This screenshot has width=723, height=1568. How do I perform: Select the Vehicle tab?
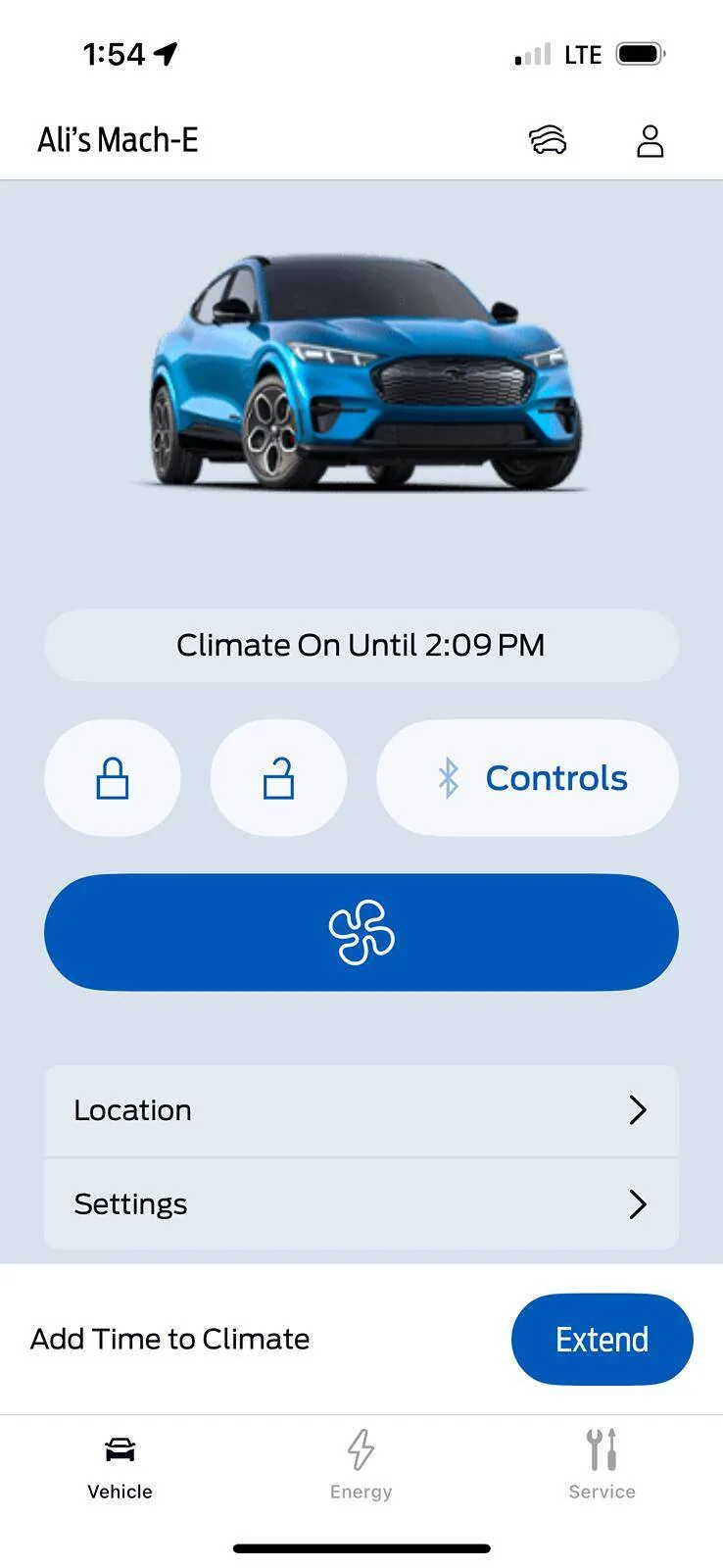[x=120, y=1465]
